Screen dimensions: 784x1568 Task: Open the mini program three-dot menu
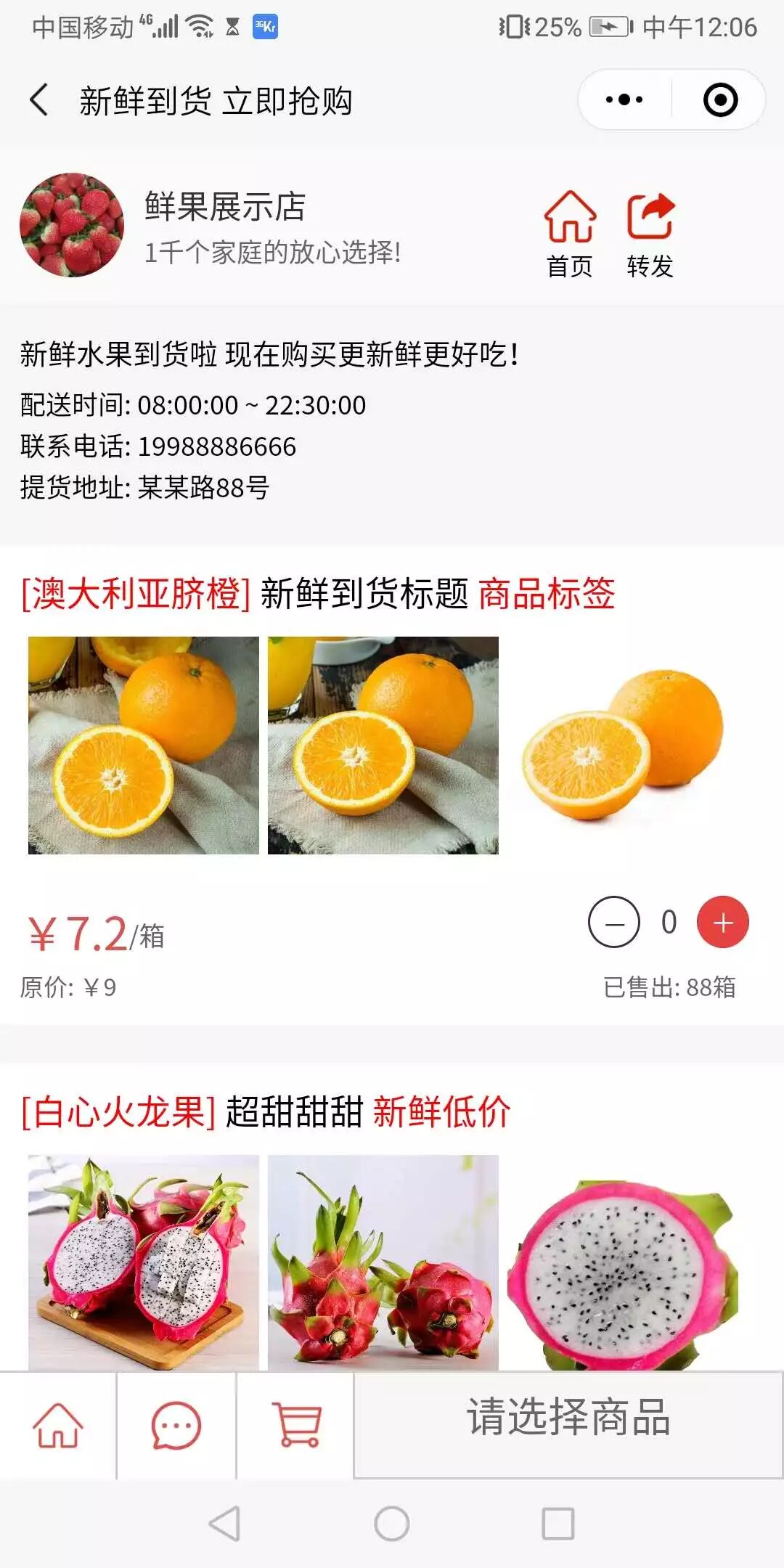coord(624,99)
